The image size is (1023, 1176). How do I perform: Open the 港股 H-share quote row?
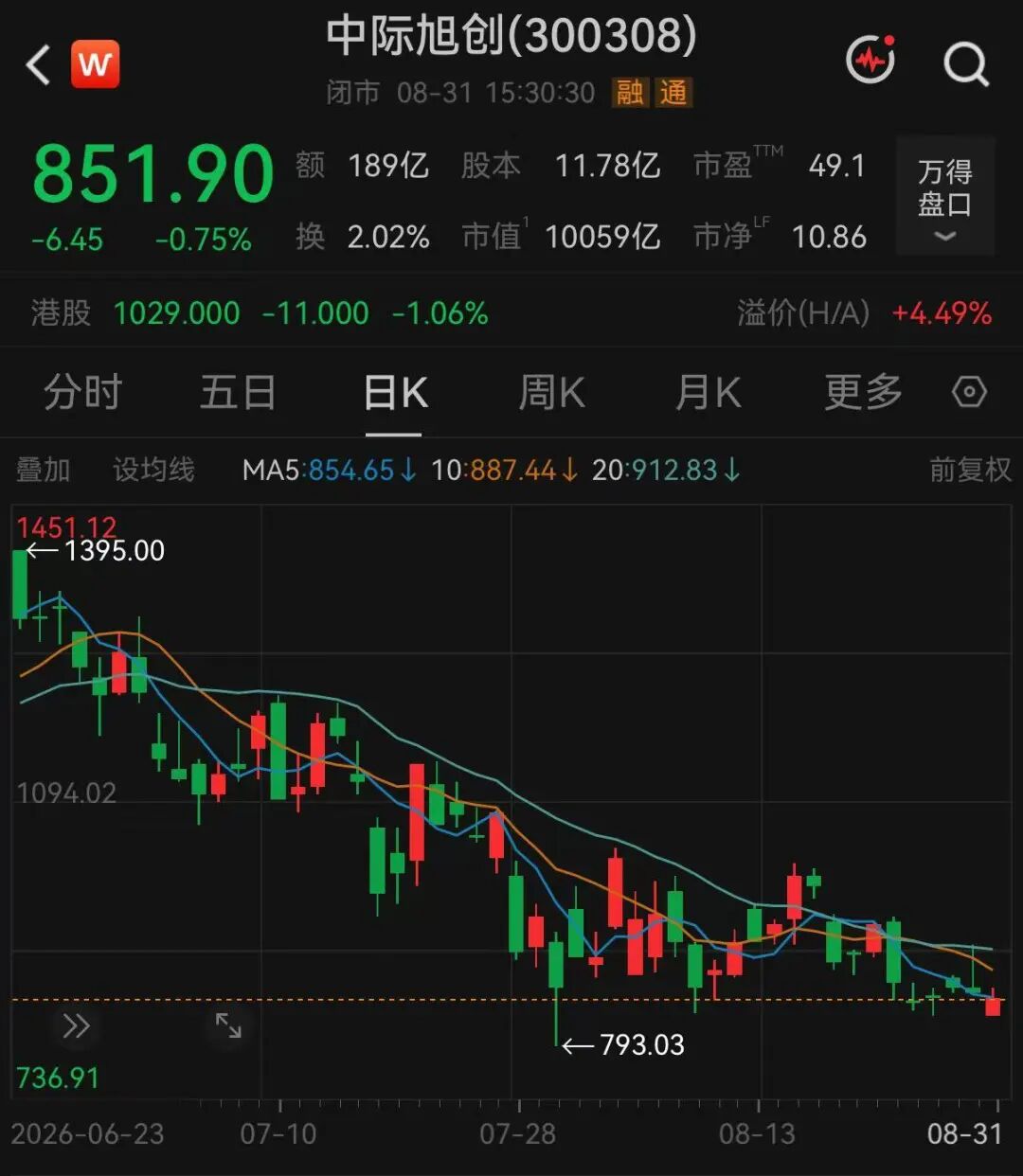click(x=511, y=312)
